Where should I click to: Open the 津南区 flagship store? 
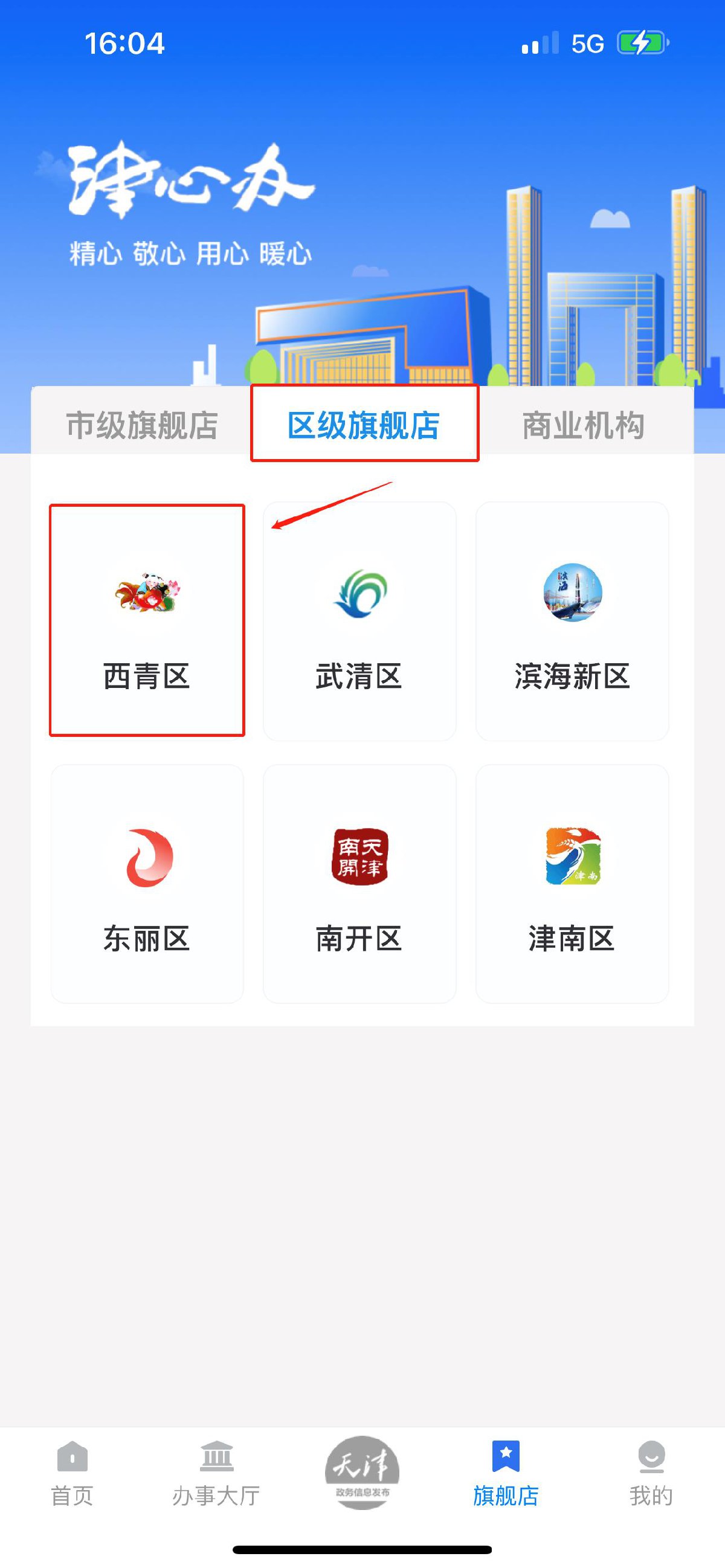click(x=572, y=884)
